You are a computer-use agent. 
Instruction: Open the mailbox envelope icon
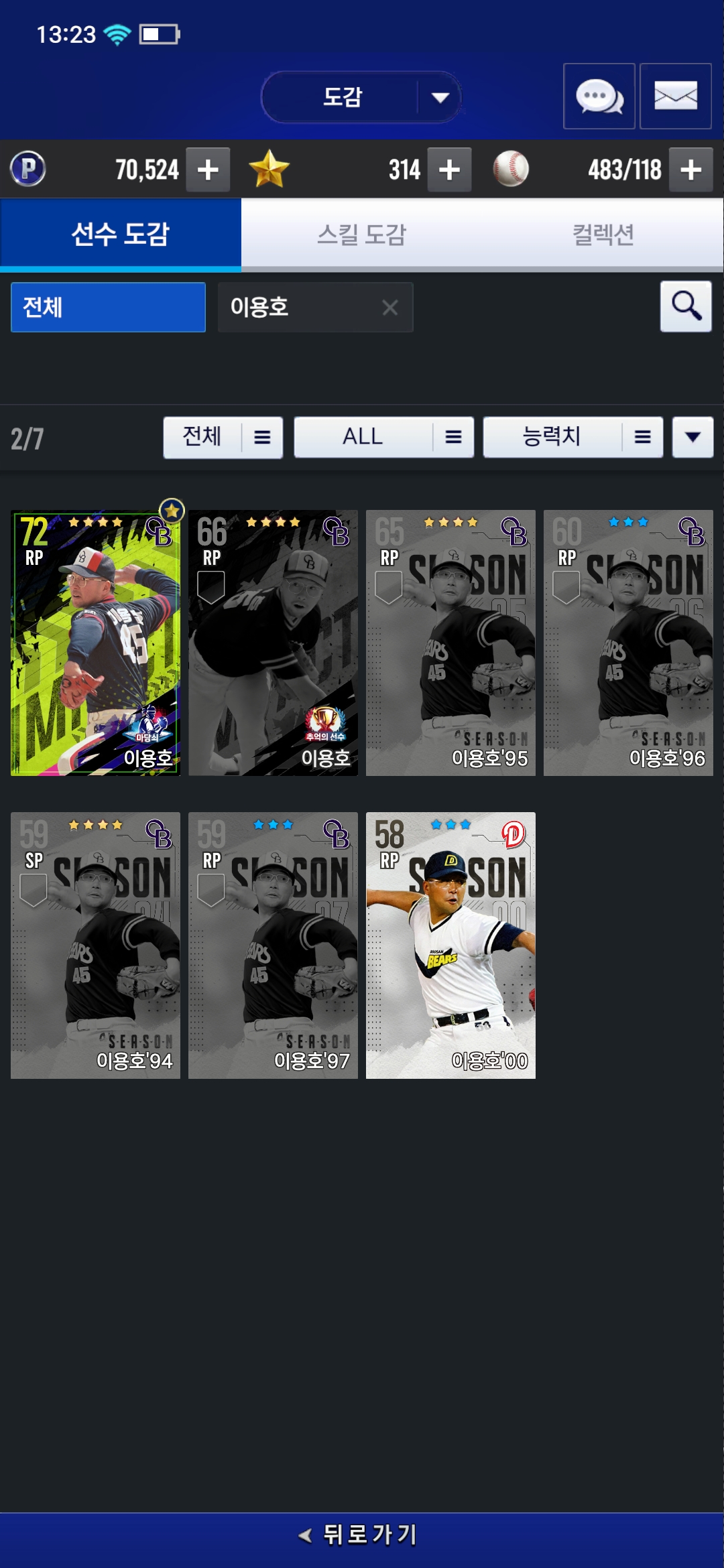[675, 96]
